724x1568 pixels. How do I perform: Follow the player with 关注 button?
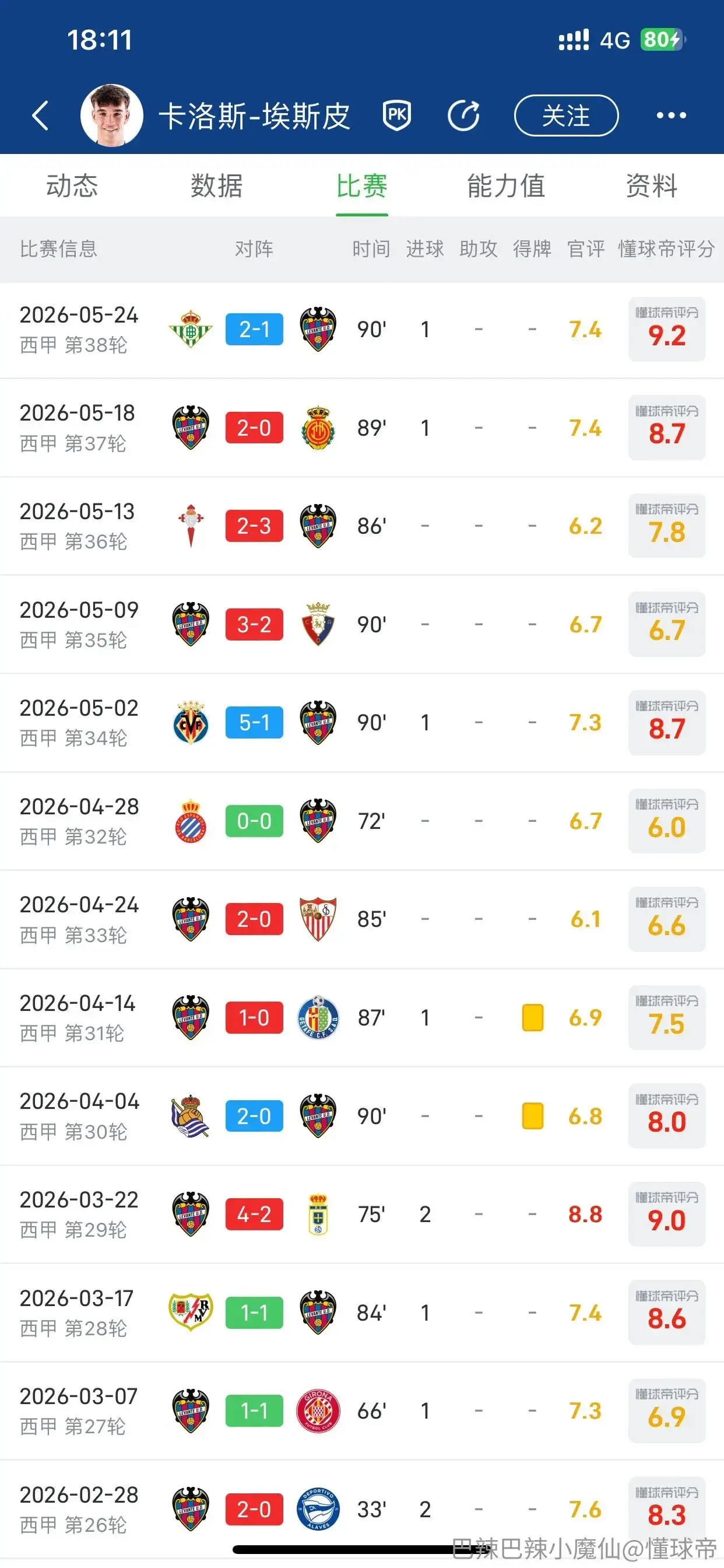(x=567, y=116)
